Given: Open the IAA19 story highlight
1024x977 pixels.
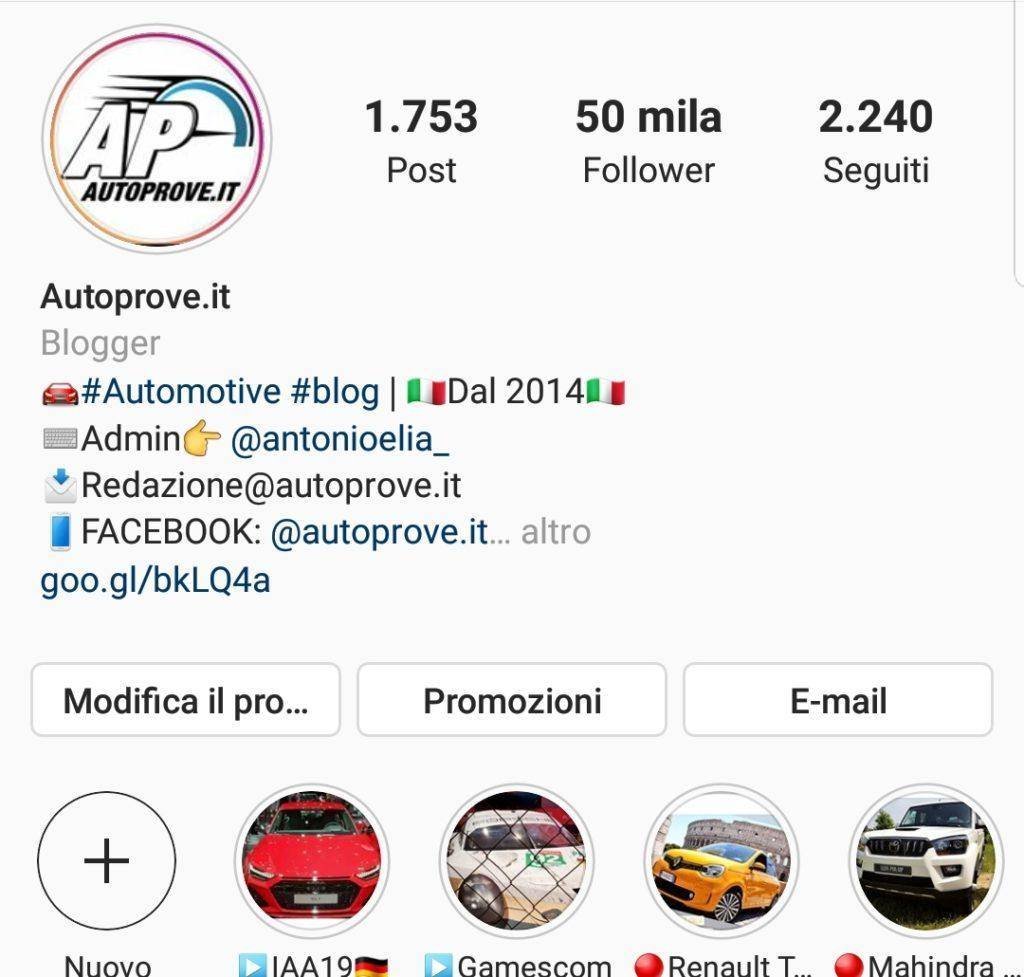Looking at the screenshot, I should pyautogui.click(x=312, y=861).
